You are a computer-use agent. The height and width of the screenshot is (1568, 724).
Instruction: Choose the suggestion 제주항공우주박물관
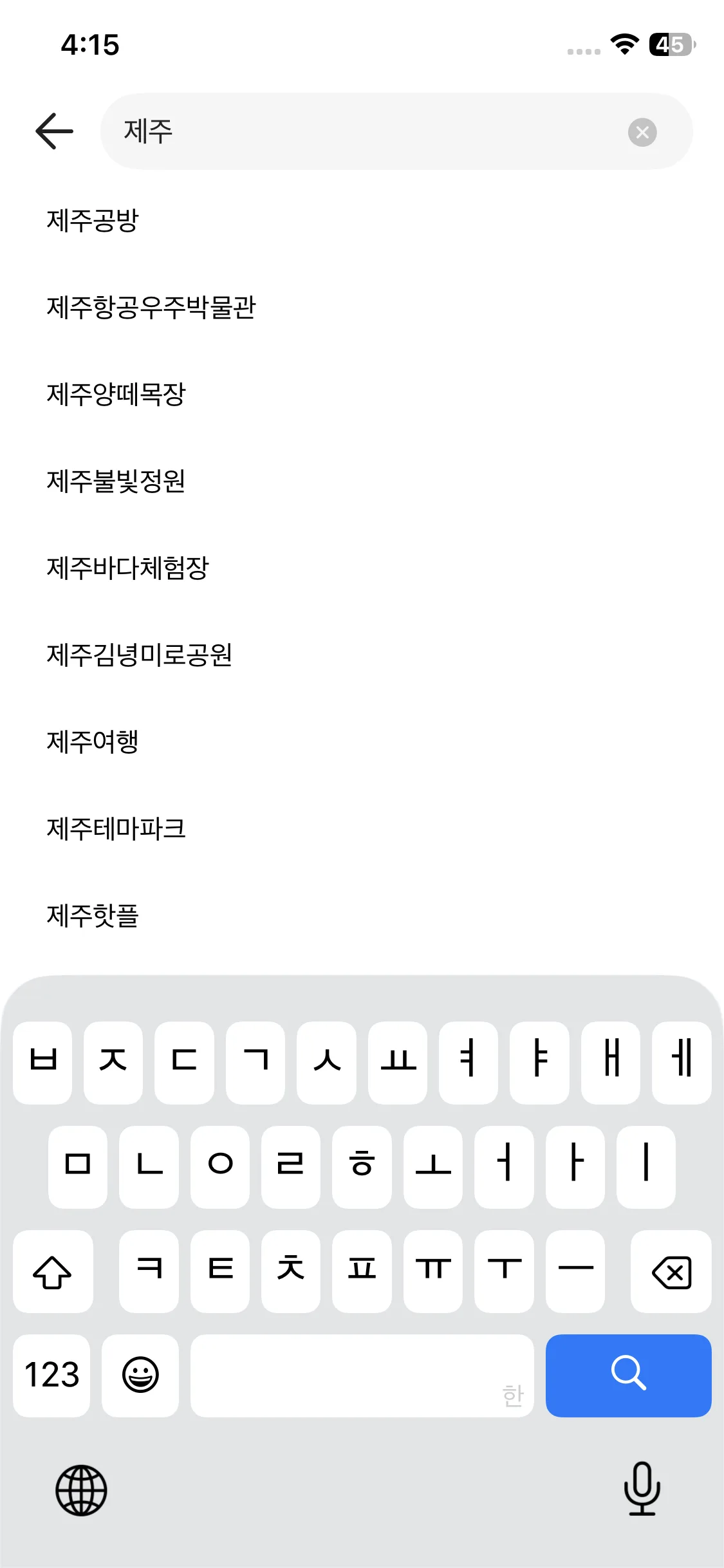point(151,307)
